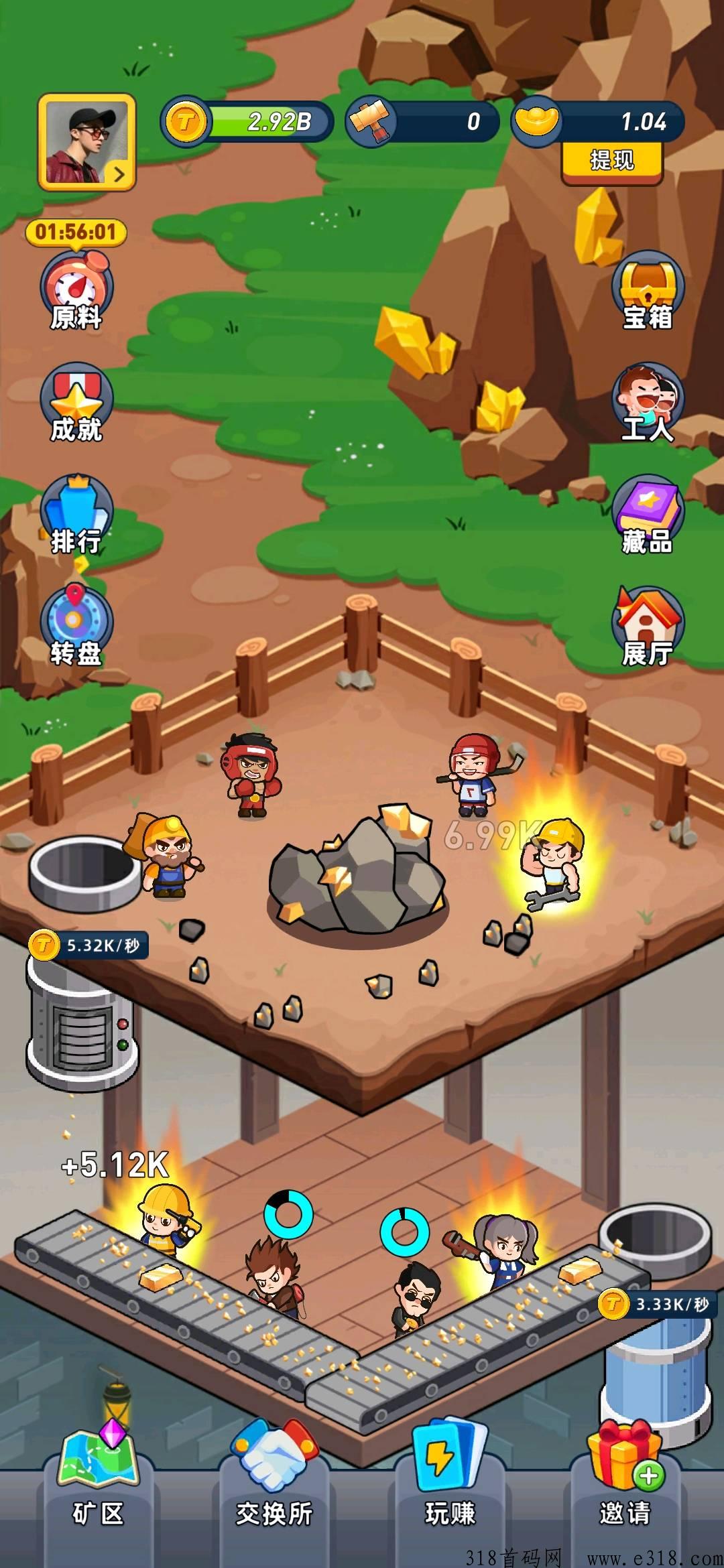The image size is (724, 1568).
Task: Open the 工人 workers panel
Action: tap(648, 403)
